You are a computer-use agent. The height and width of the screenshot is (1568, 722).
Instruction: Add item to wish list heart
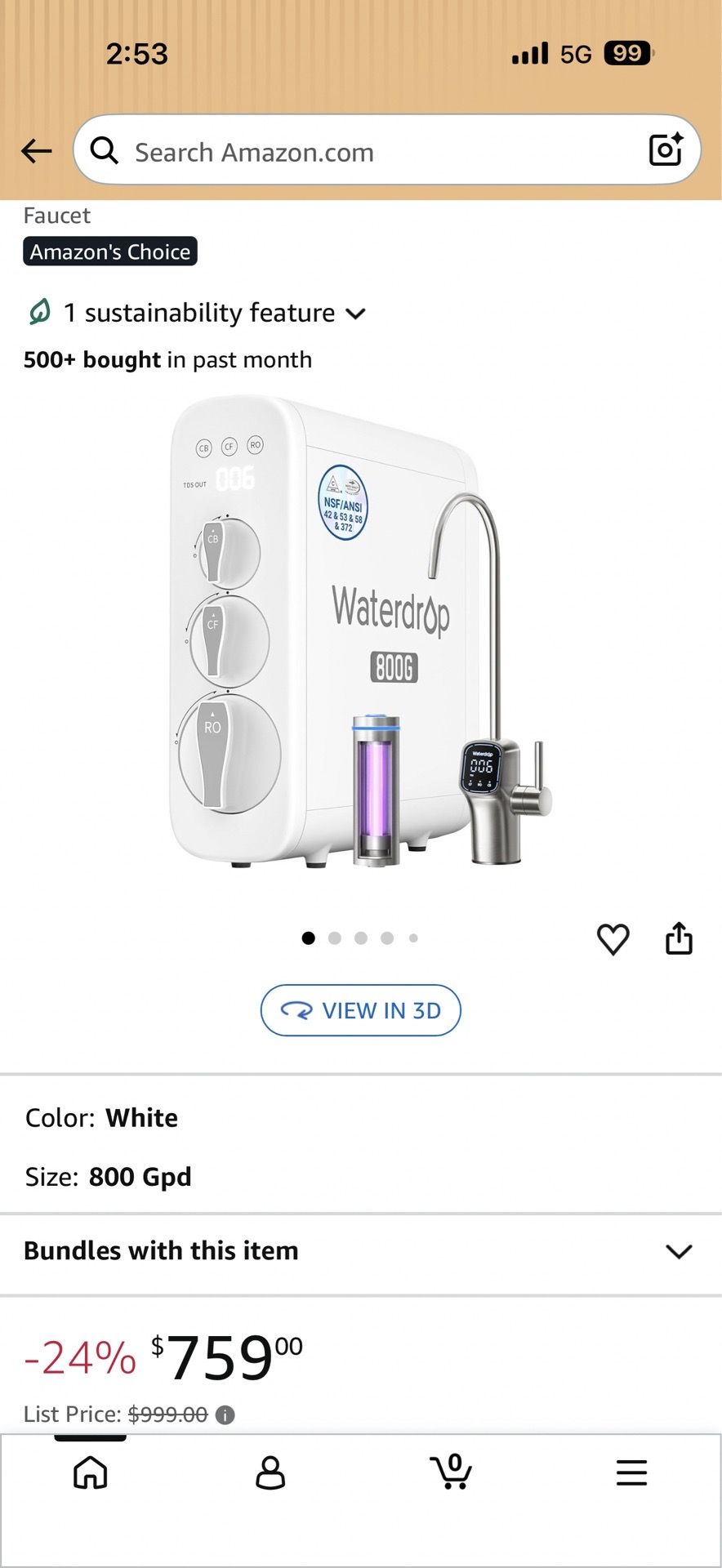[613, 939]
